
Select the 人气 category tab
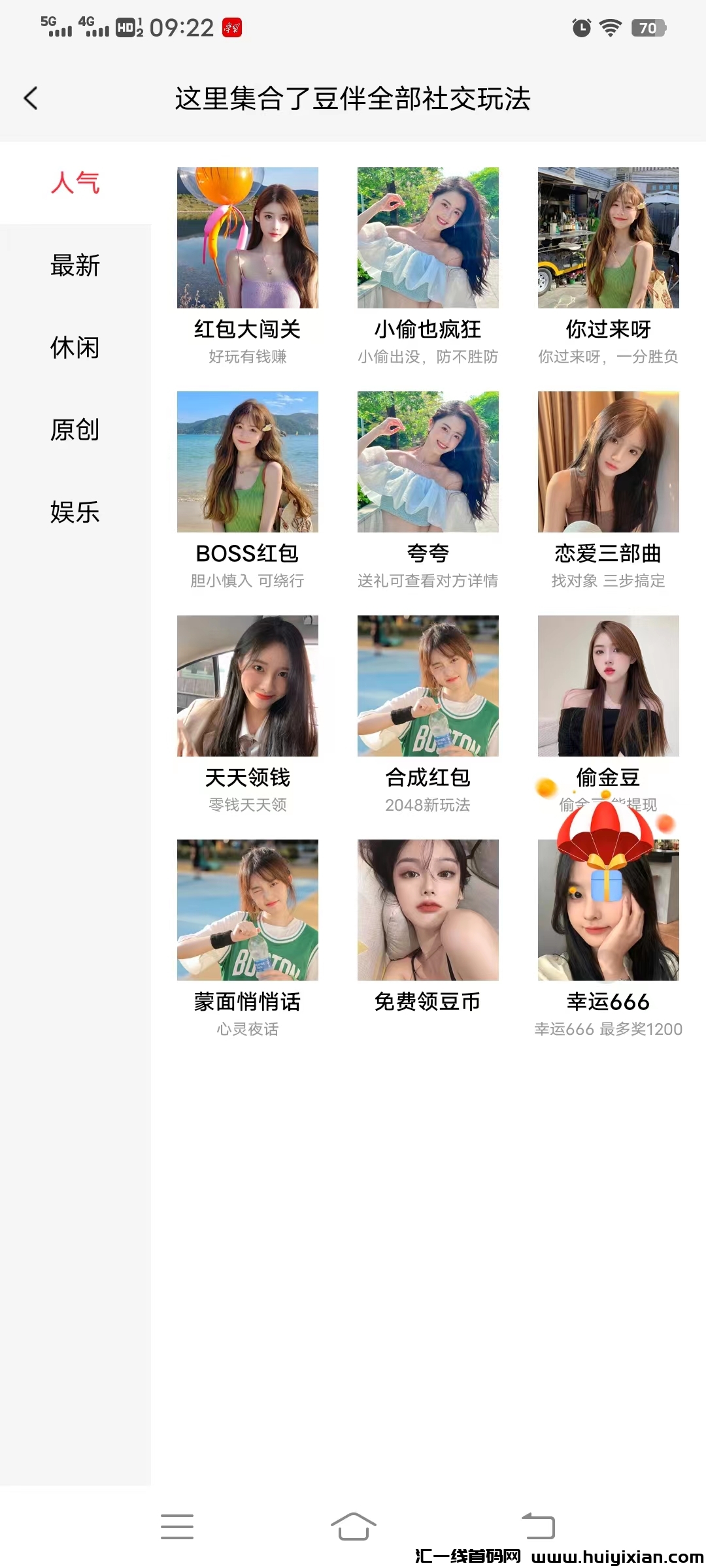[x=75, y=183]
